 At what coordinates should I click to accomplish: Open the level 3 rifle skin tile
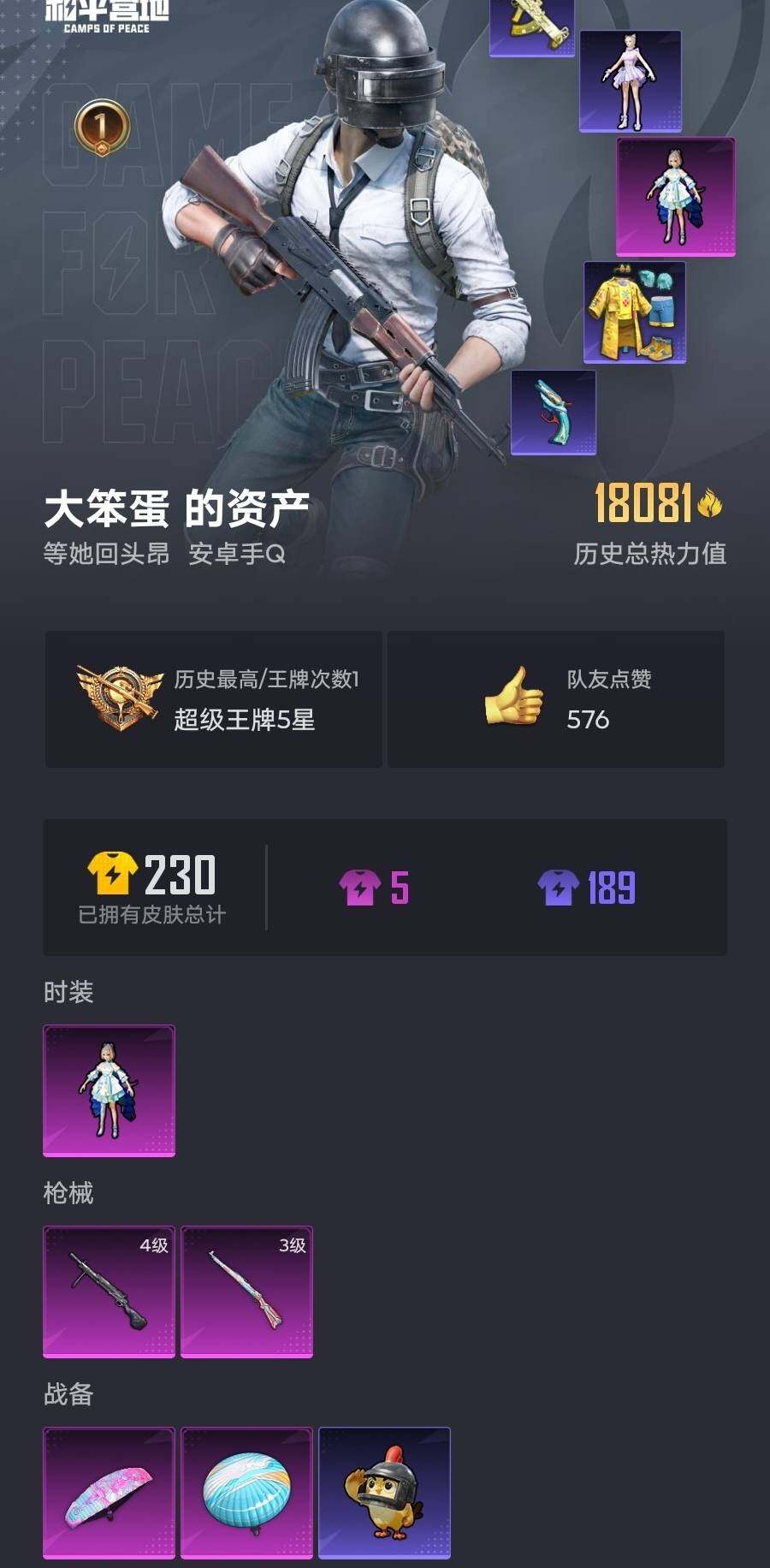pyautogui.click(x=246, y=1292)
